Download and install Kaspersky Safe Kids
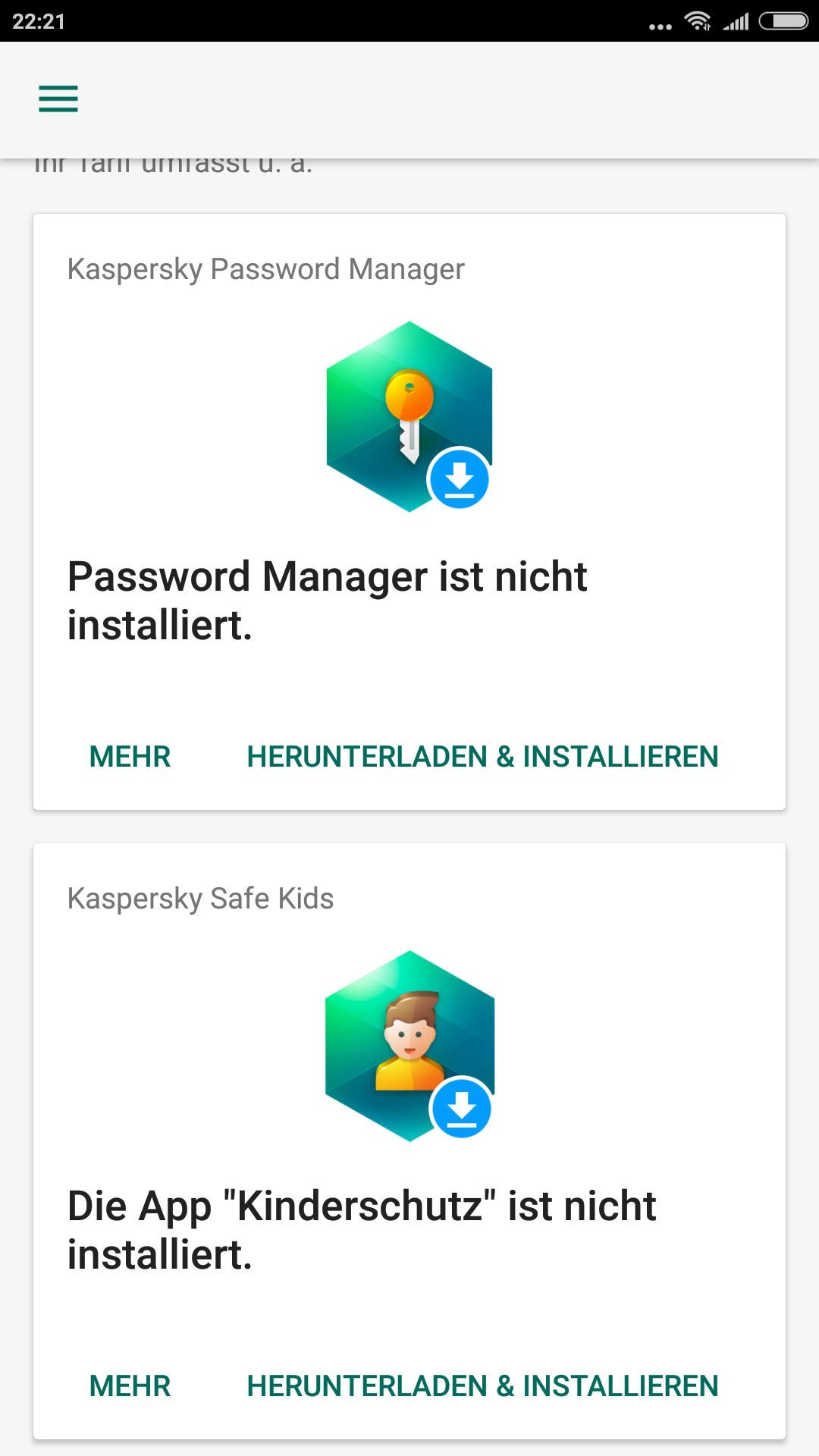 [x=482, y=1385]
